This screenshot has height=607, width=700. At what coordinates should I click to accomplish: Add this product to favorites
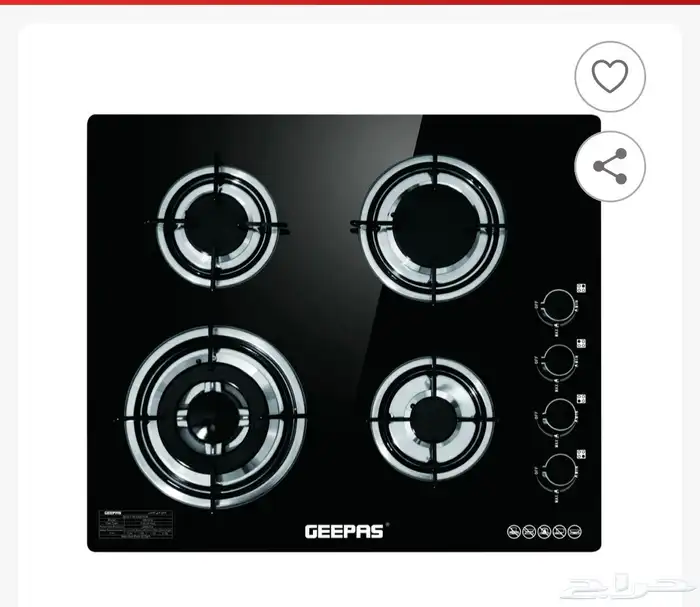click(610, 77)
